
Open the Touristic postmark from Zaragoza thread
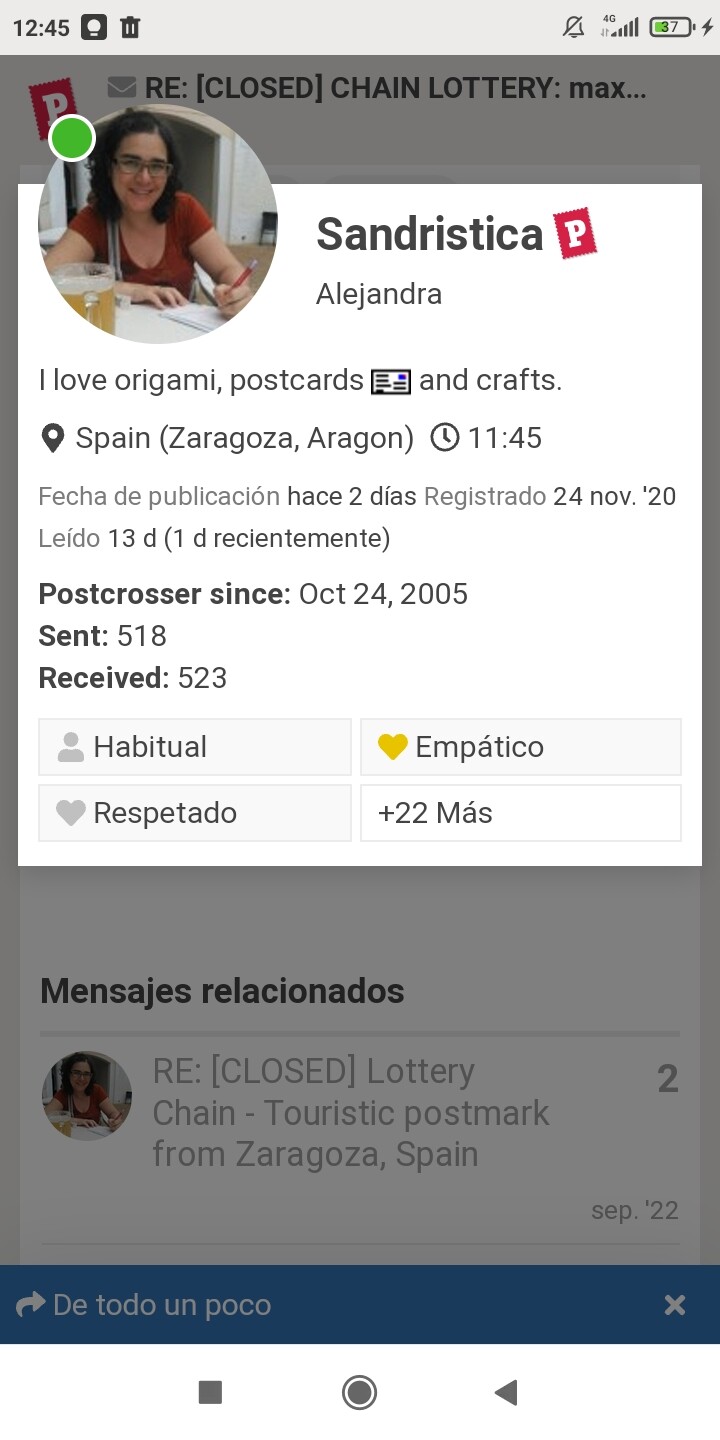pos(350,1112)
